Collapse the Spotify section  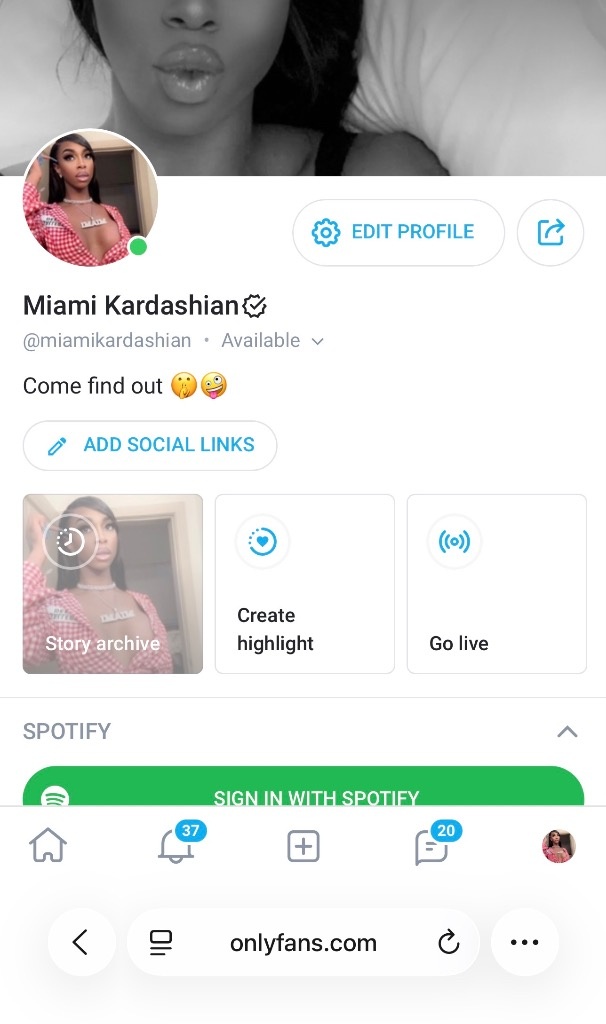click(567, 732)
